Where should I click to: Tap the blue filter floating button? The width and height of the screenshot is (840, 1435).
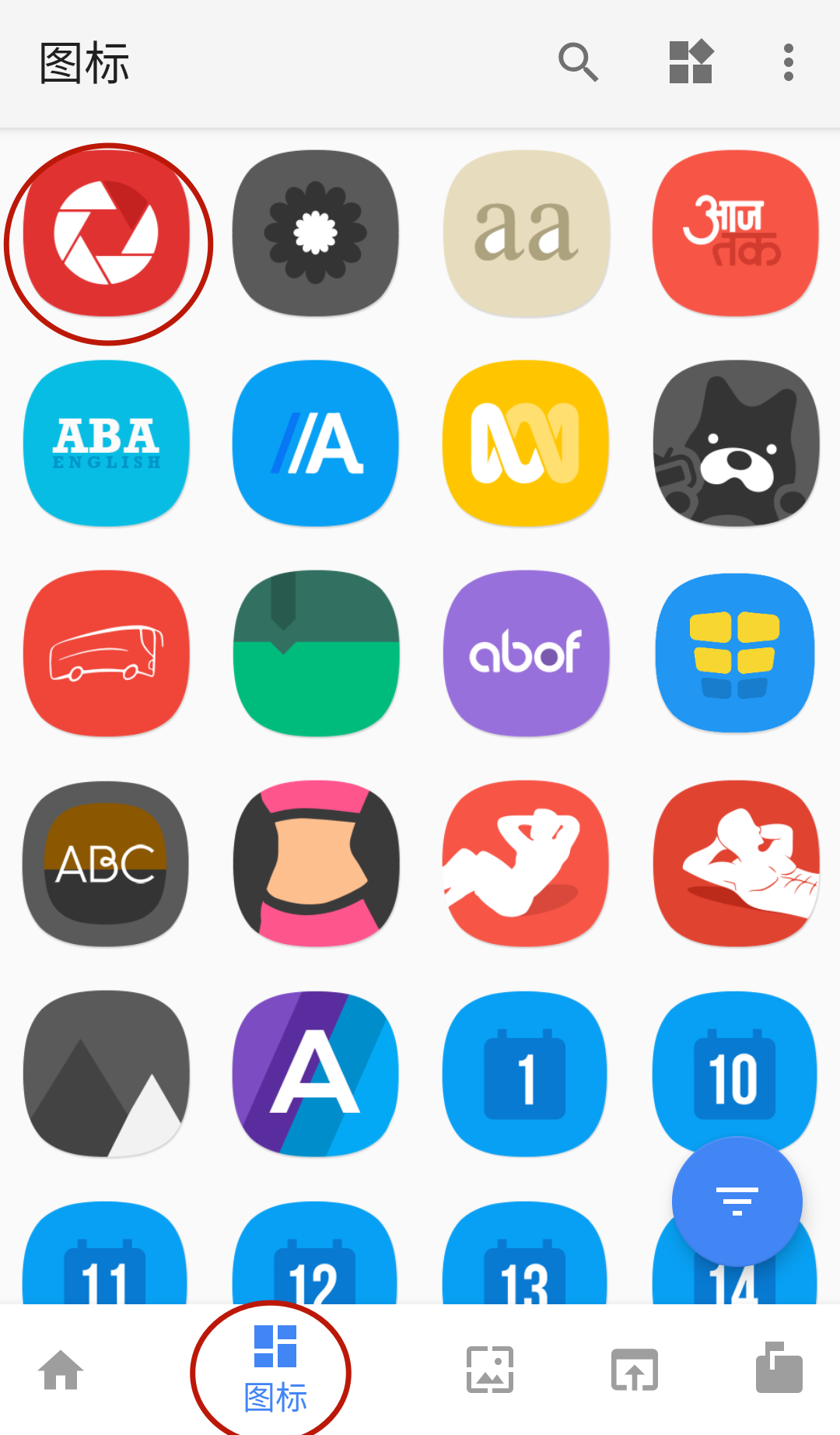tap(737, 1201)
